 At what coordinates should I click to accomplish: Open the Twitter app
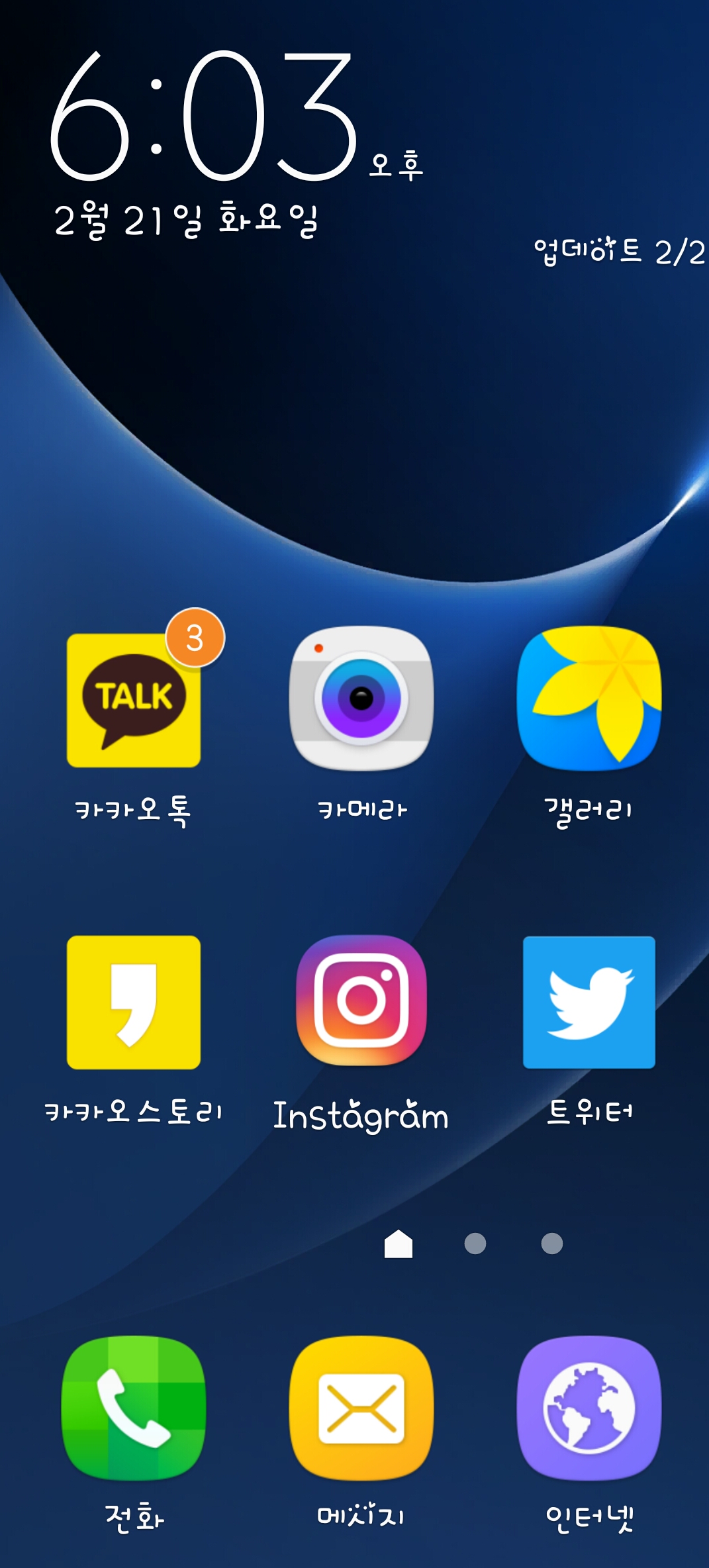click(589, 1002)
